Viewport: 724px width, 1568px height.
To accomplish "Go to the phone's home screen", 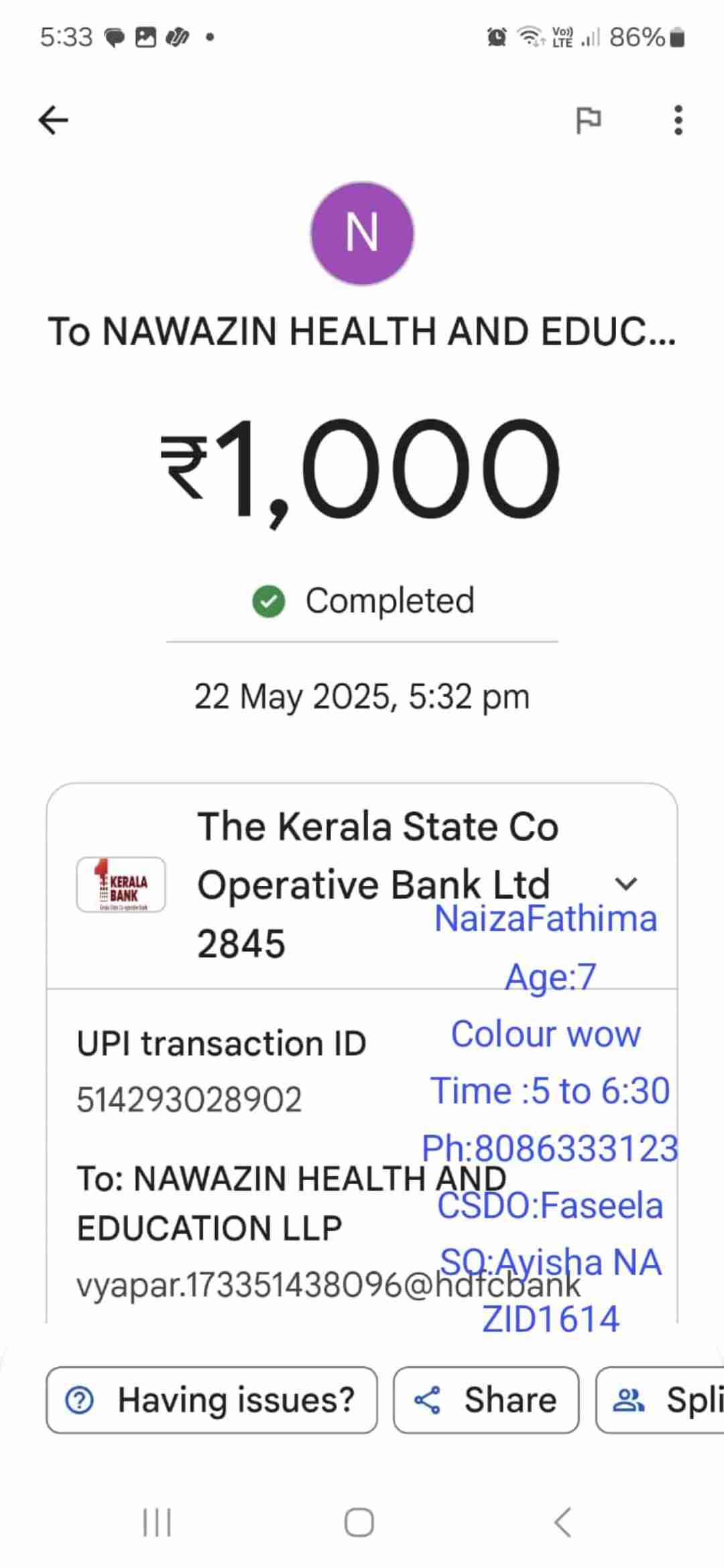I will tap(359, 1522).
